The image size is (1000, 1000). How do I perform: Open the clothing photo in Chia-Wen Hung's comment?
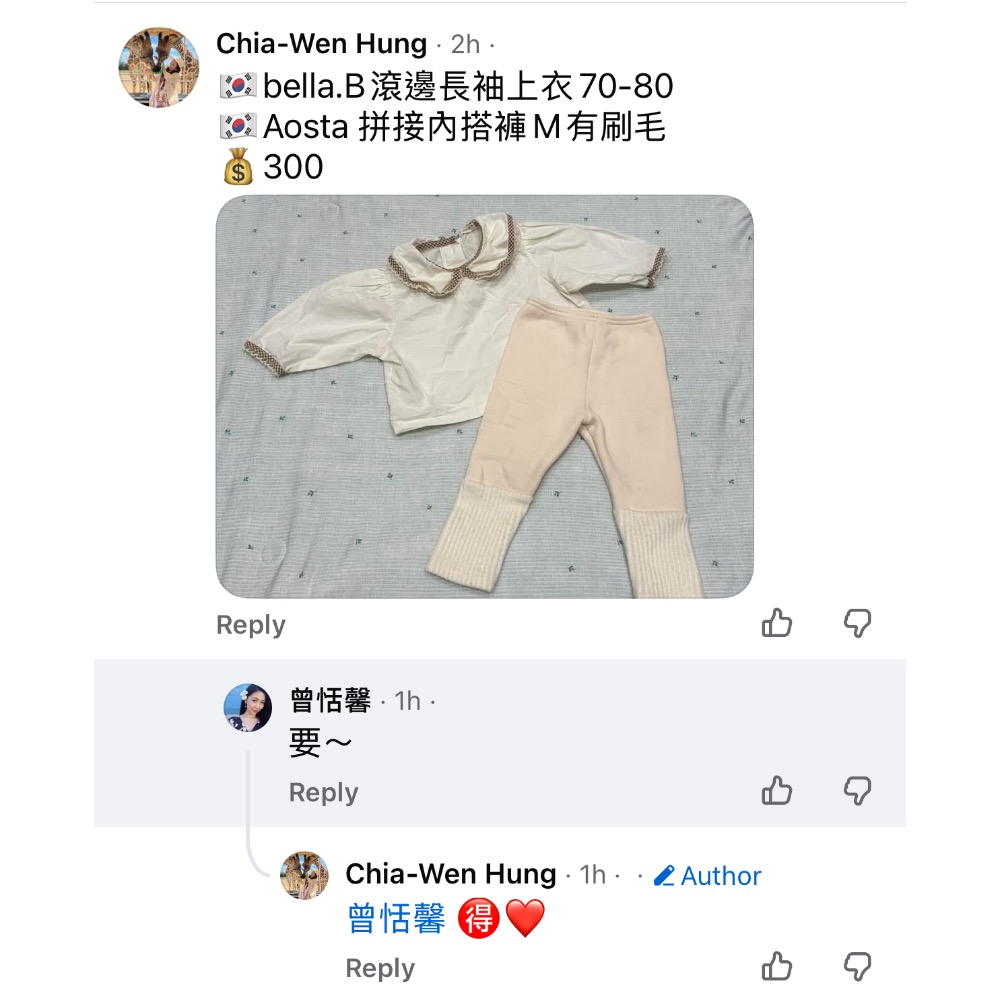coord(484,396)
